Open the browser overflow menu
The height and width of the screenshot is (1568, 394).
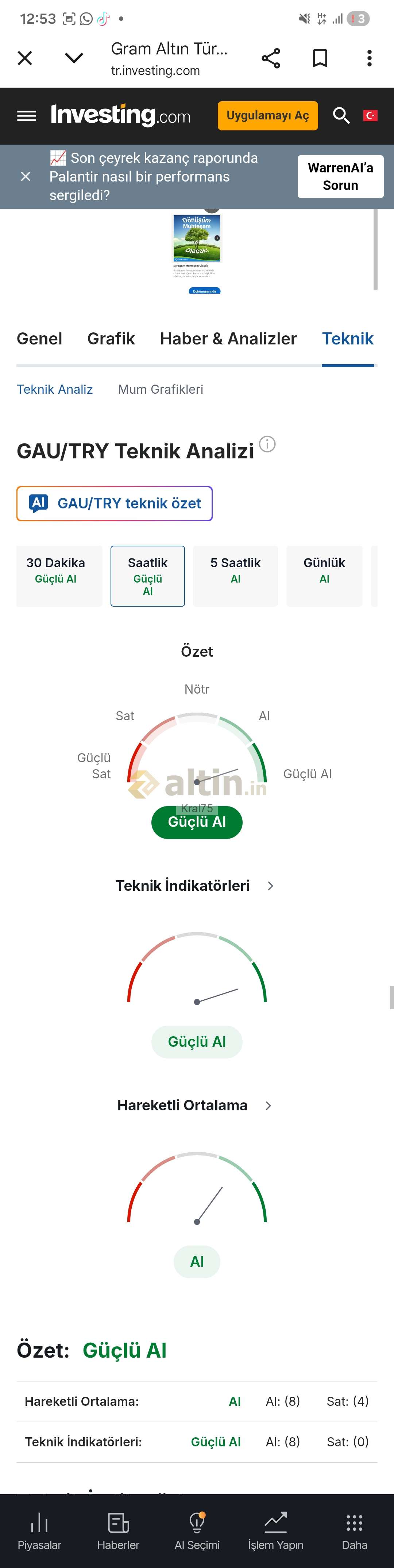[369, 58]
